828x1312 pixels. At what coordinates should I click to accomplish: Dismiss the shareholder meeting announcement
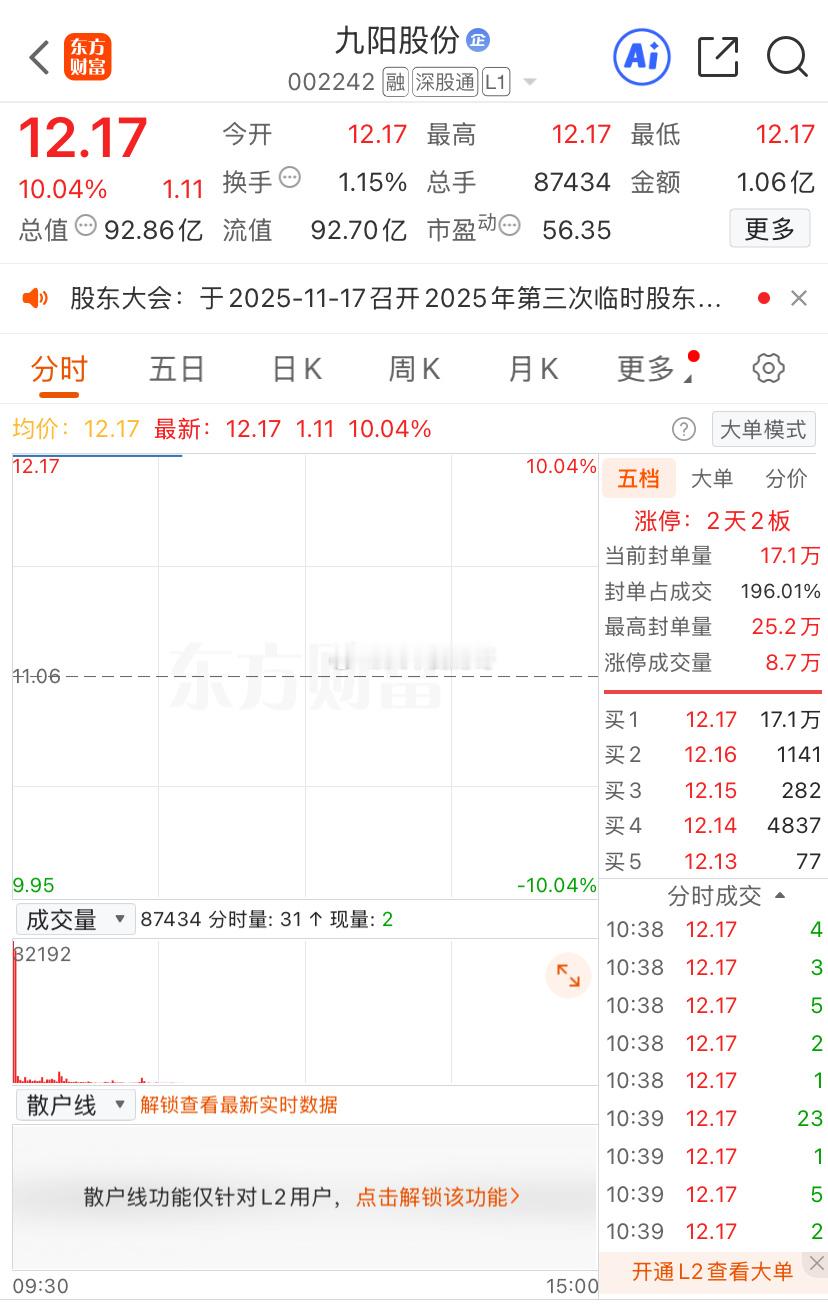tap(798, 297)
